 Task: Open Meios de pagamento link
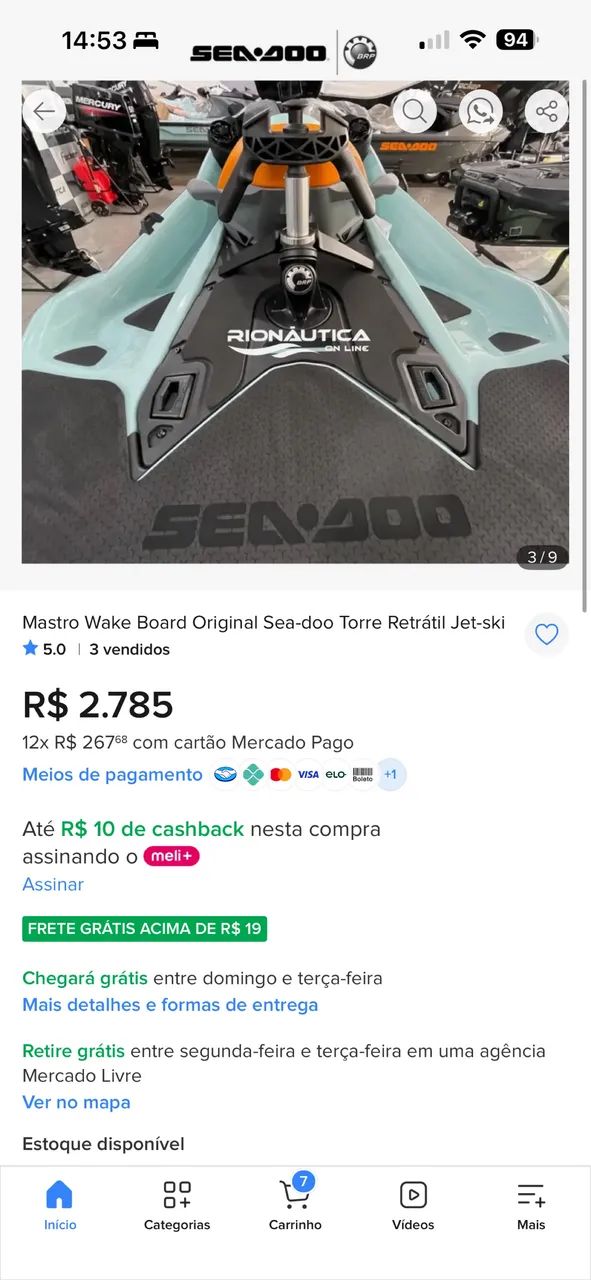(x=112, y=775)
